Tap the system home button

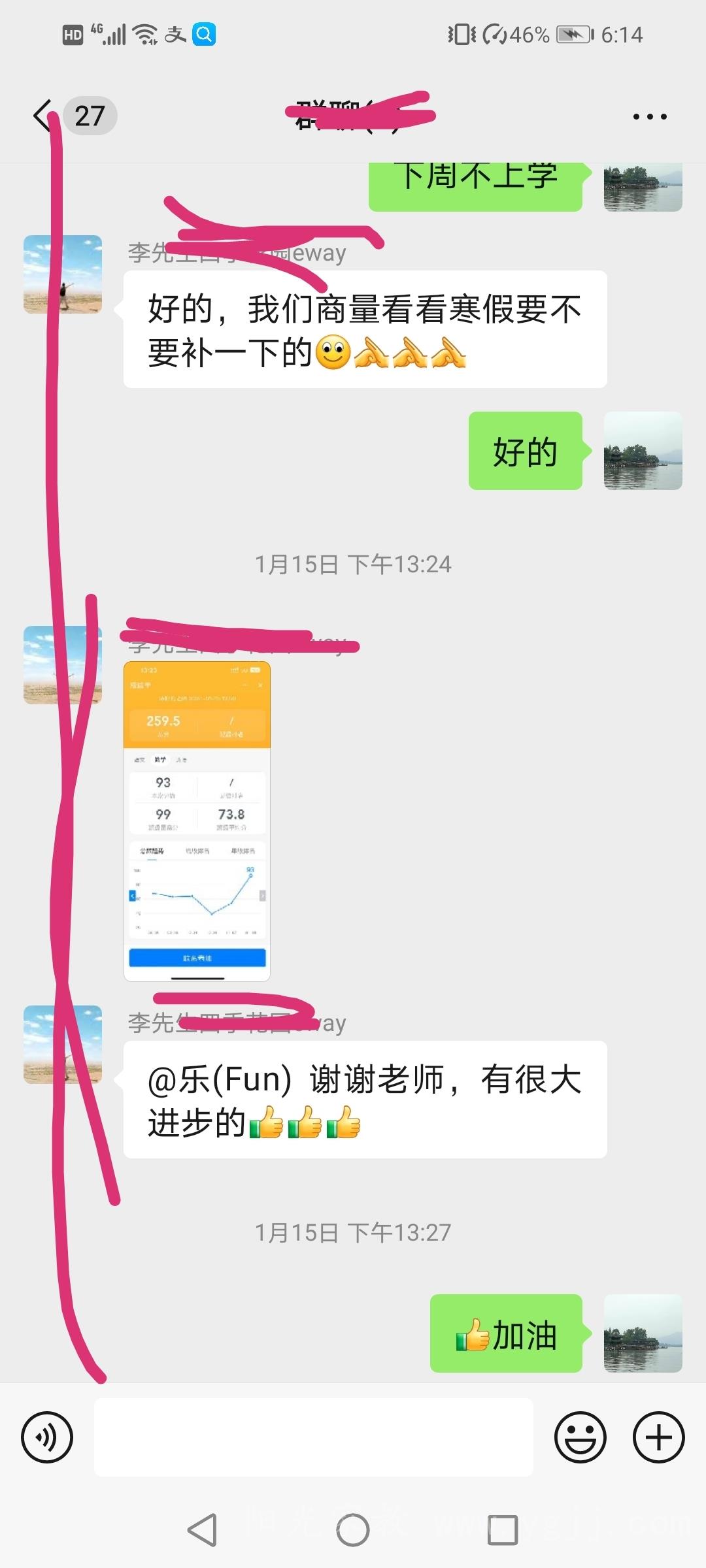pos(353,1530)
